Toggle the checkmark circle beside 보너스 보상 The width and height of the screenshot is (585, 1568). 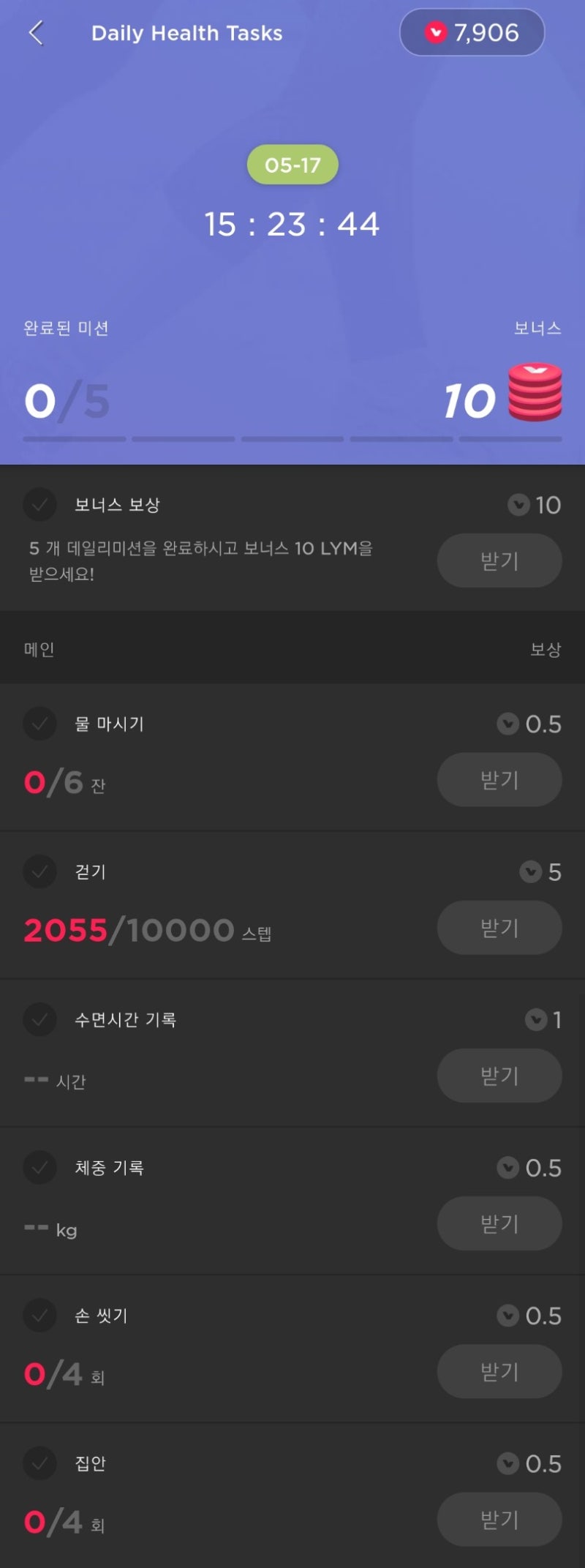[40, 505]
